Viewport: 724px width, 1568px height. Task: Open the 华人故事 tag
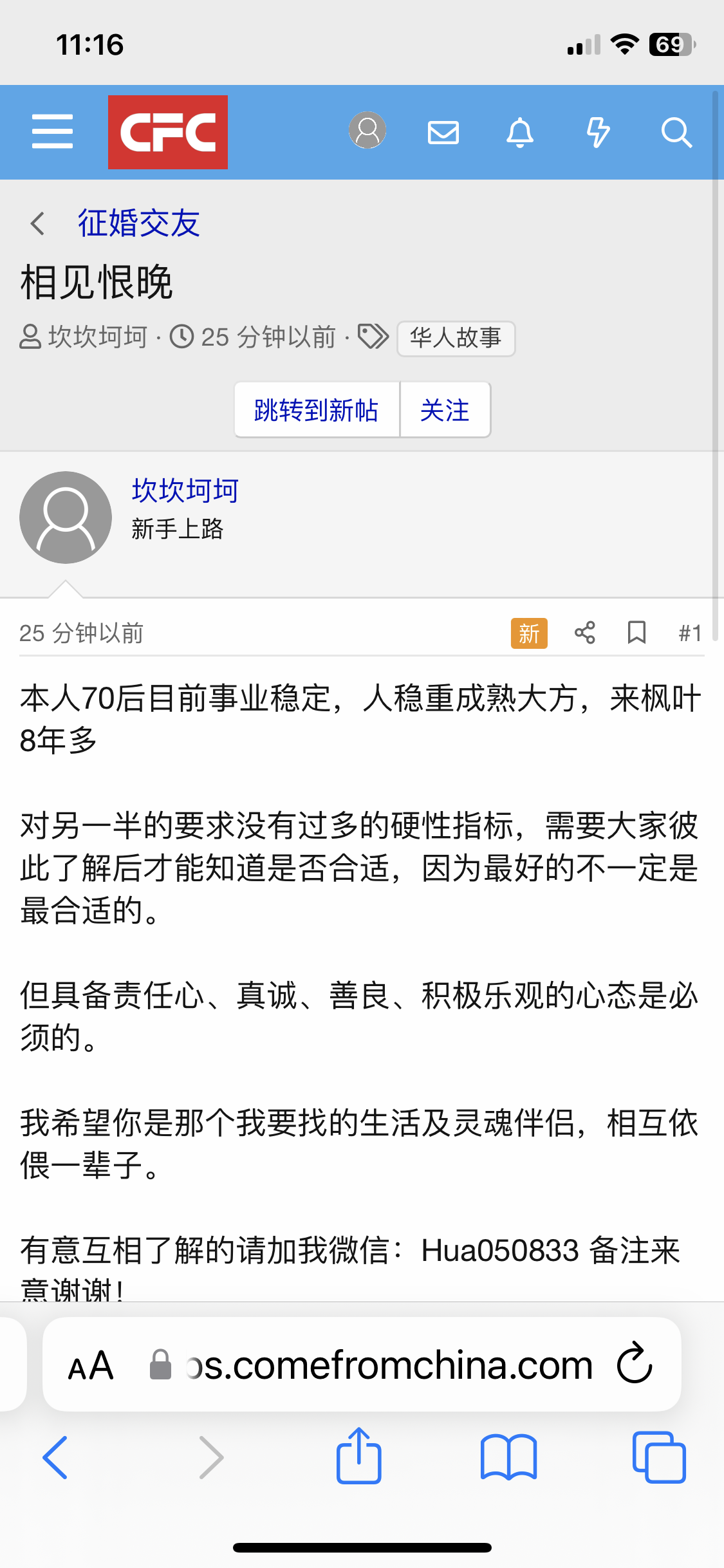point(456,338)
